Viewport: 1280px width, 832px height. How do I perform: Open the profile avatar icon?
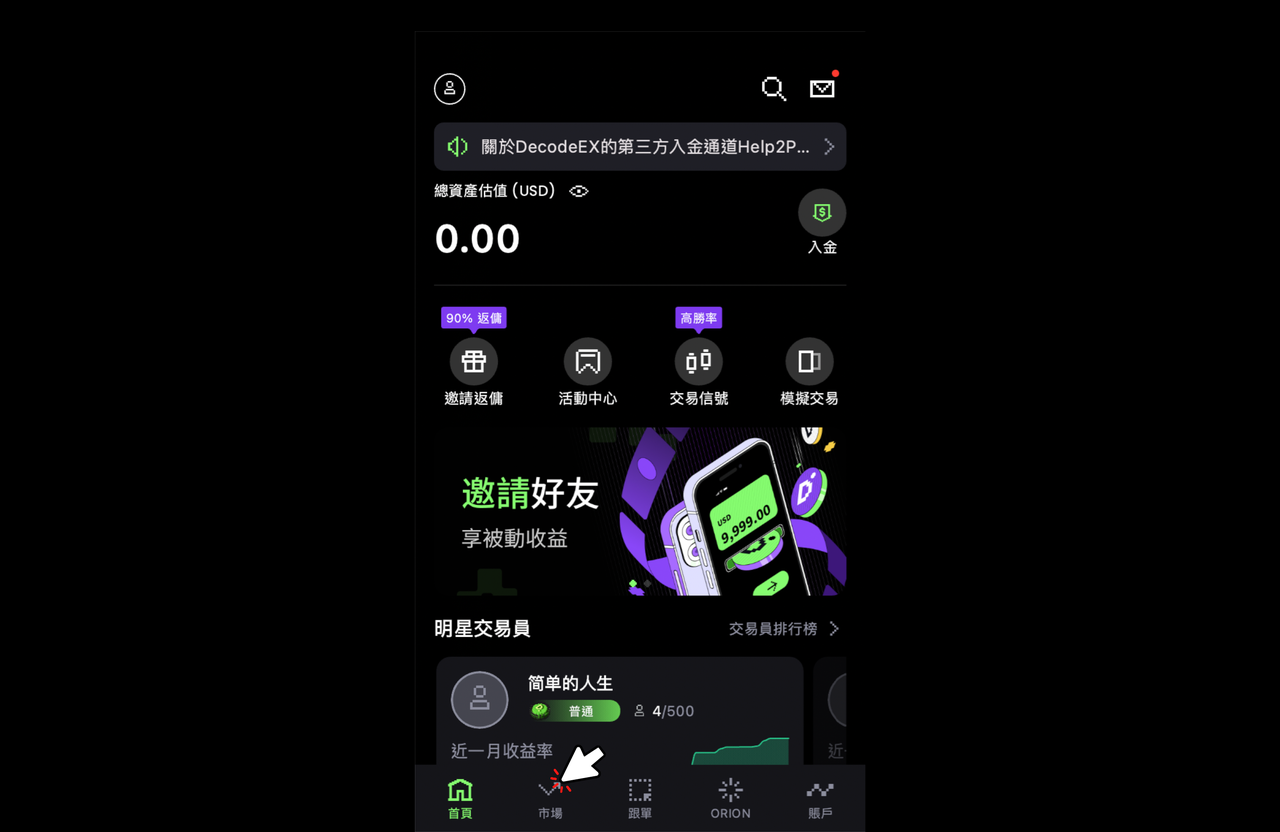click(x=449, y=89)
